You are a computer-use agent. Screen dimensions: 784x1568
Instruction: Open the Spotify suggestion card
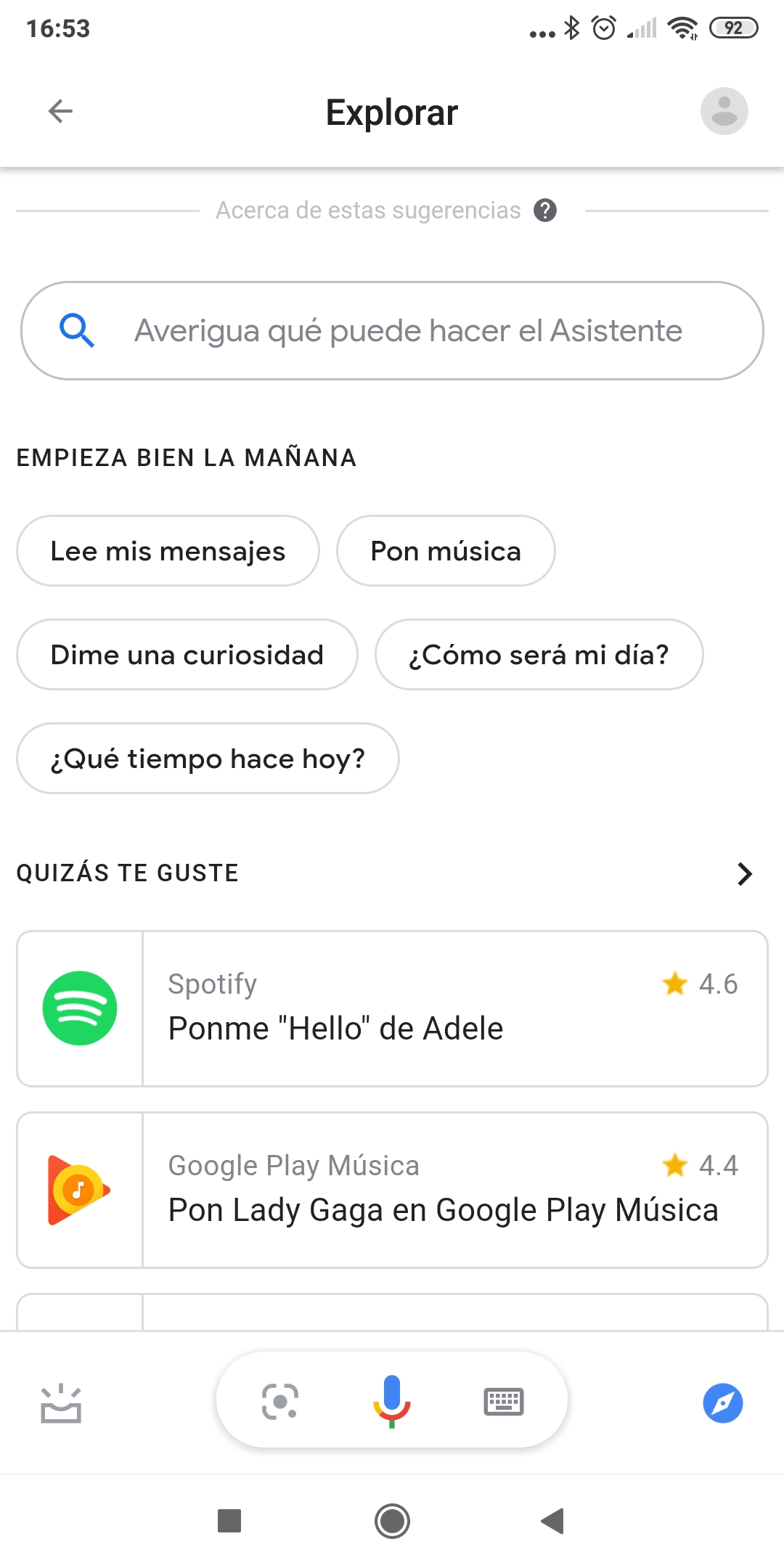392,1008
